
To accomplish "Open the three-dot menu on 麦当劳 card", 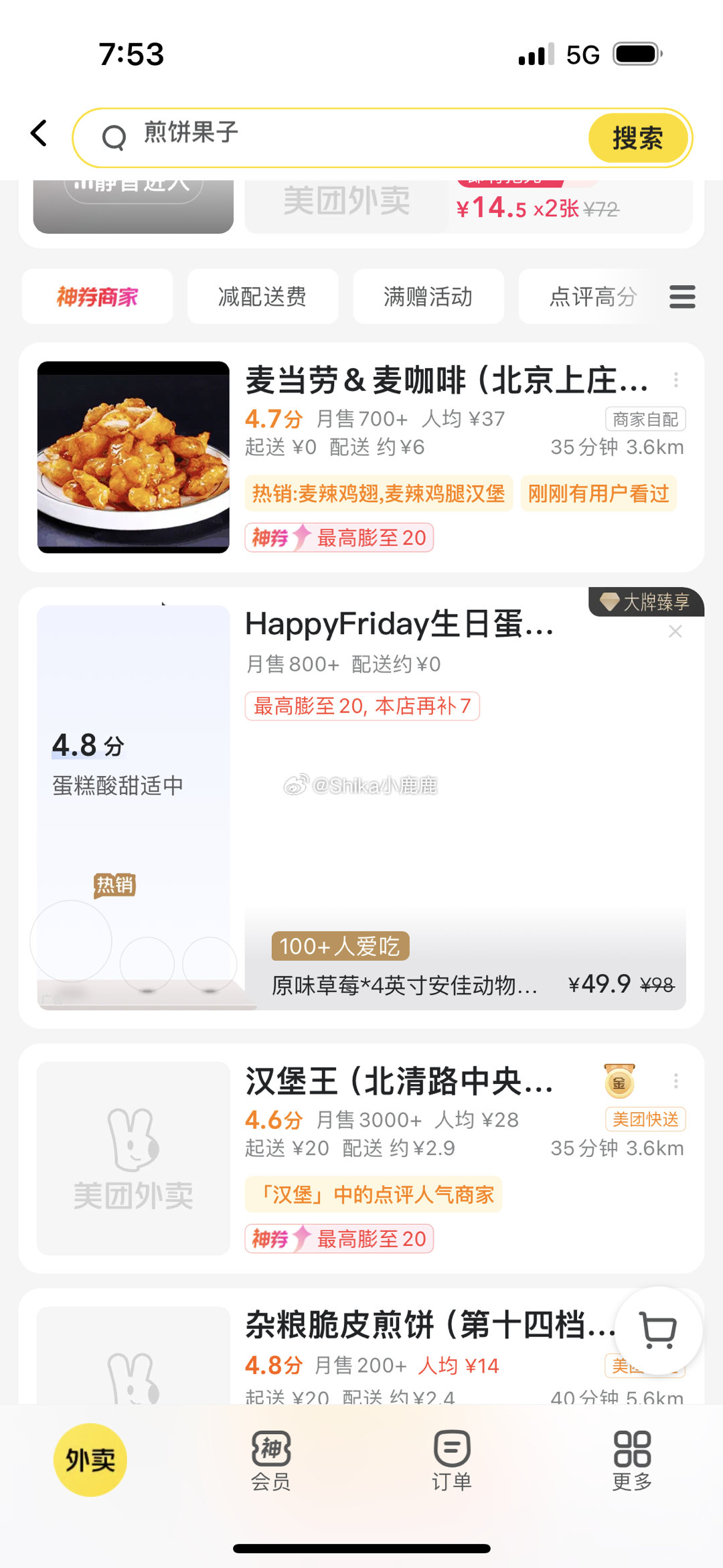I will click(x=676, y=380).
